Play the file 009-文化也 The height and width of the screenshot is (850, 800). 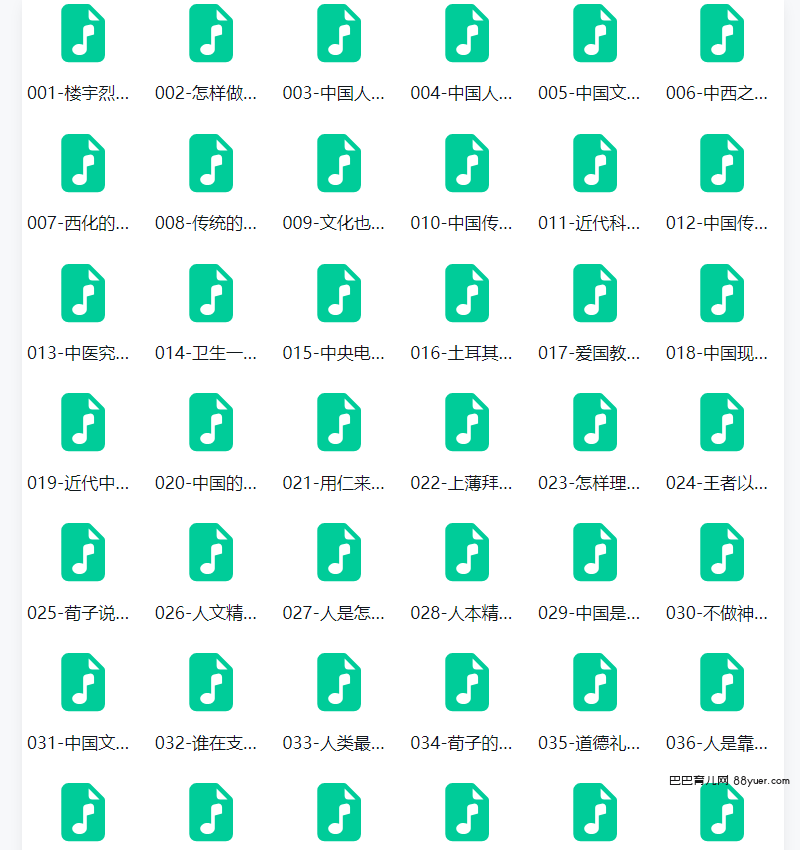click(x=339, y=163)
